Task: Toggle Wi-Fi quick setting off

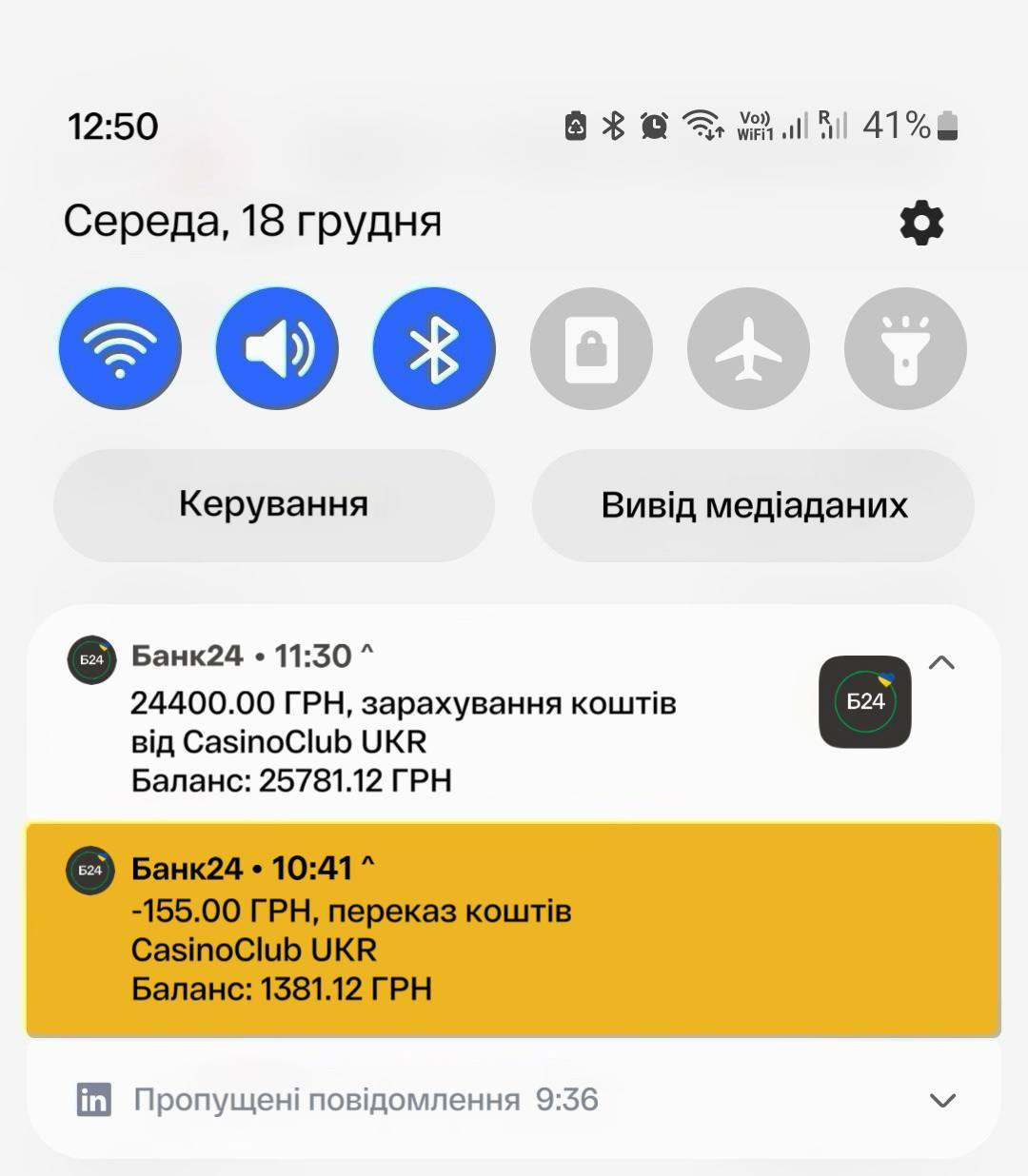Action: (120, 348)
